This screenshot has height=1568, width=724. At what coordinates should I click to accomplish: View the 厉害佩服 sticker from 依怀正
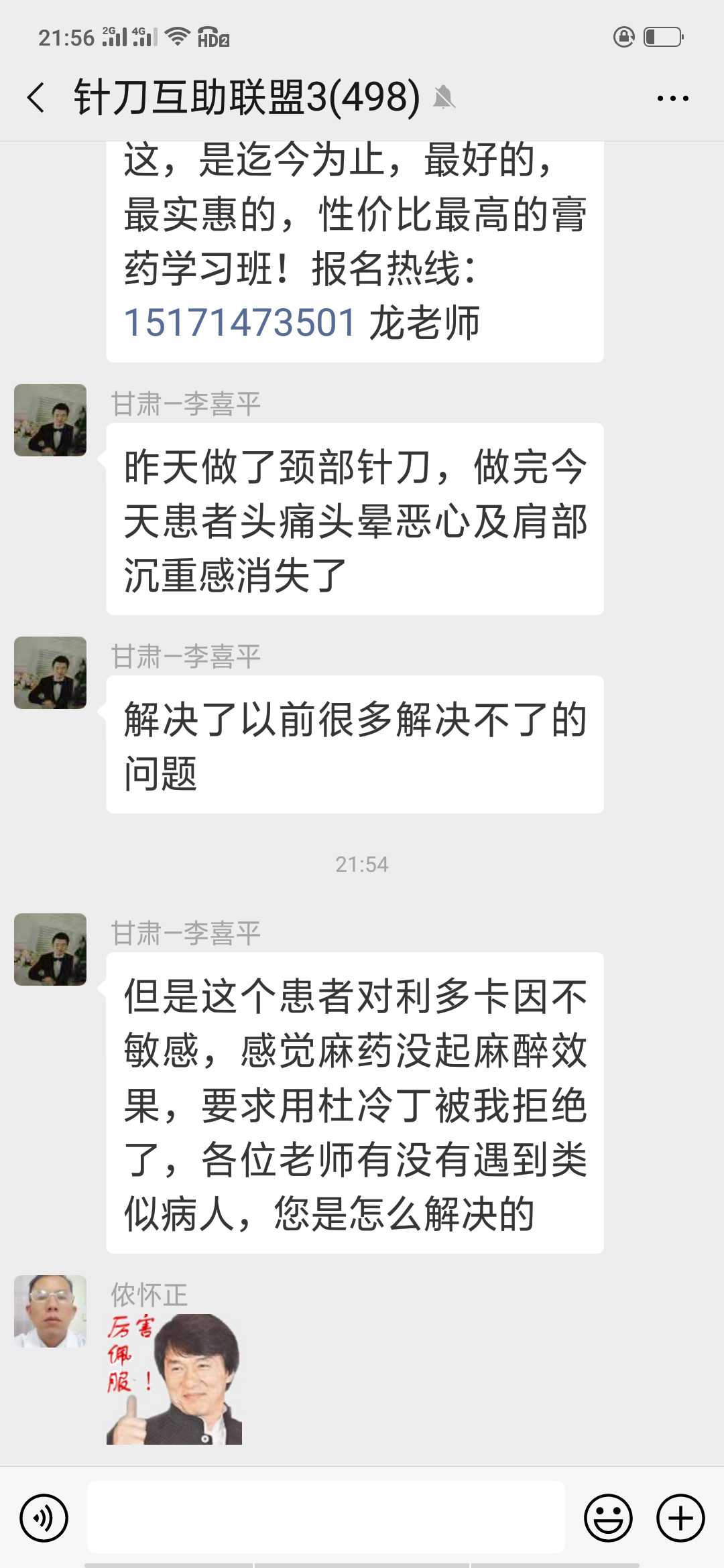click(x=174, y=1378)
